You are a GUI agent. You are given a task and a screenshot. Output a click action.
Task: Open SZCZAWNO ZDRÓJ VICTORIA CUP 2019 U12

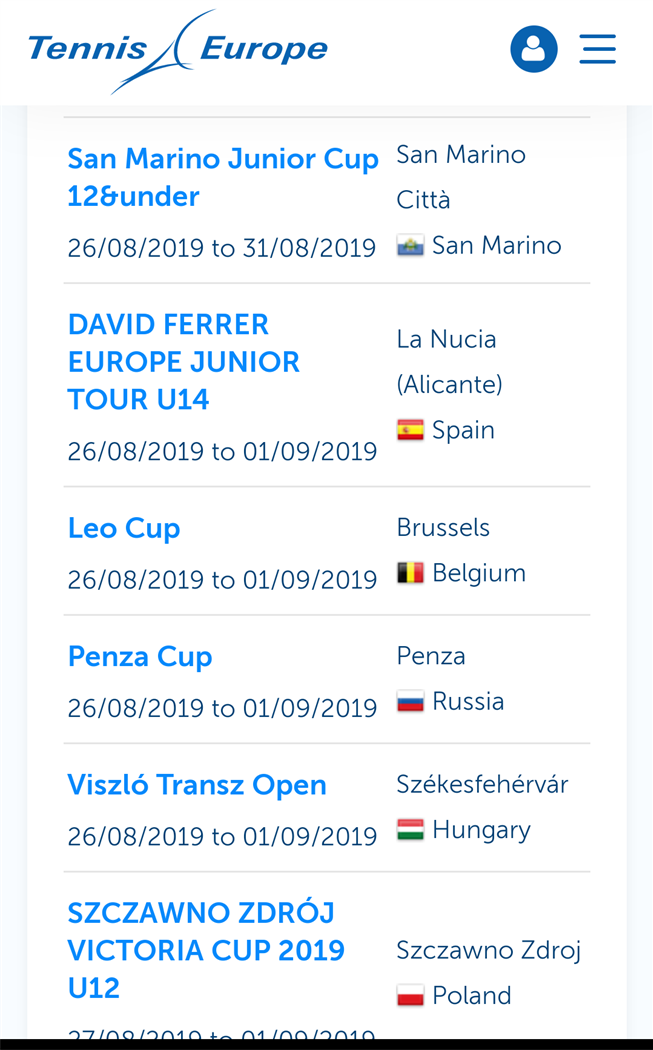coord(206,950)
